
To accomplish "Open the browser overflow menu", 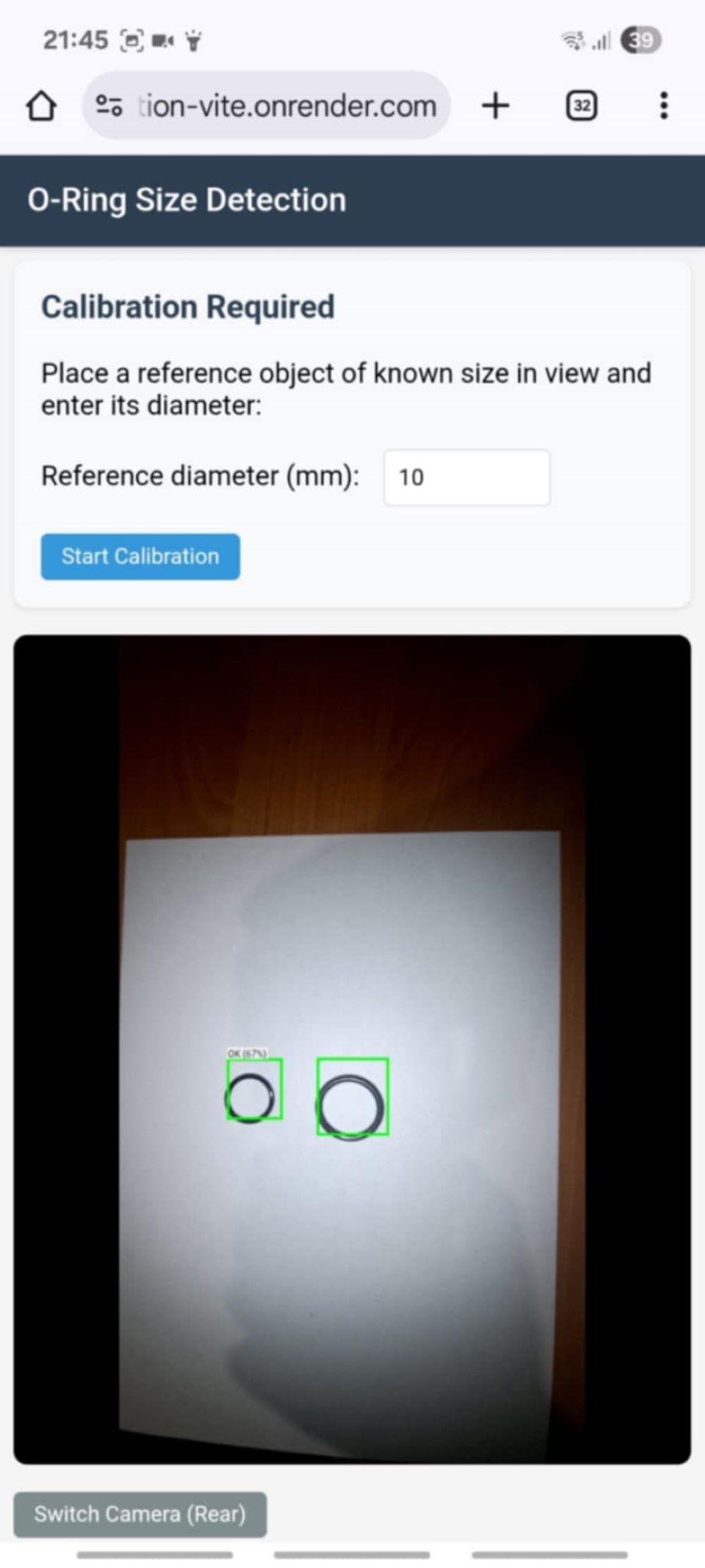I will pos(663,106).
